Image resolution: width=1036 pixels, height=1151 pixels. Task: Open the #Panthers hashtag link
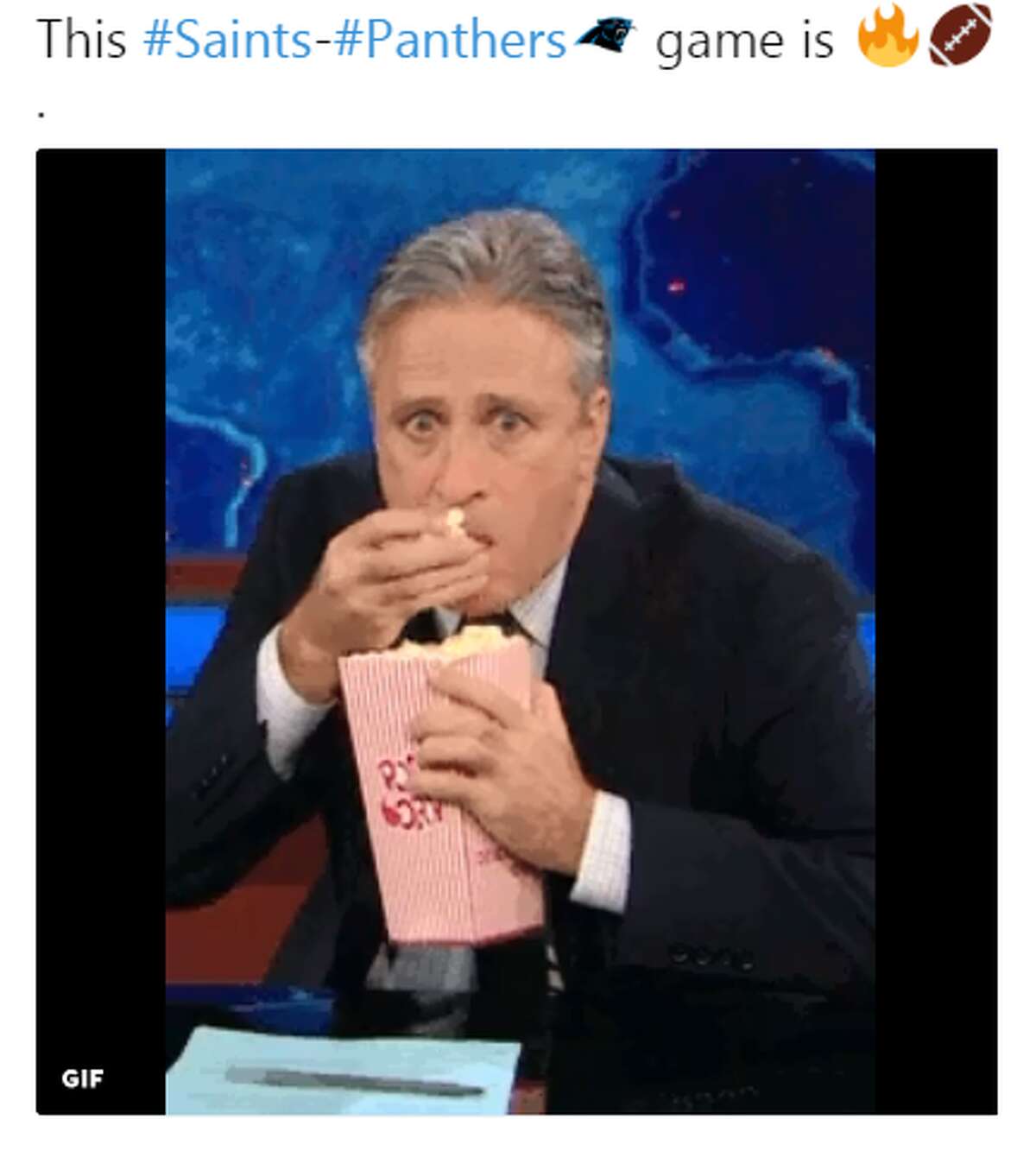click(x=449, y=41)
